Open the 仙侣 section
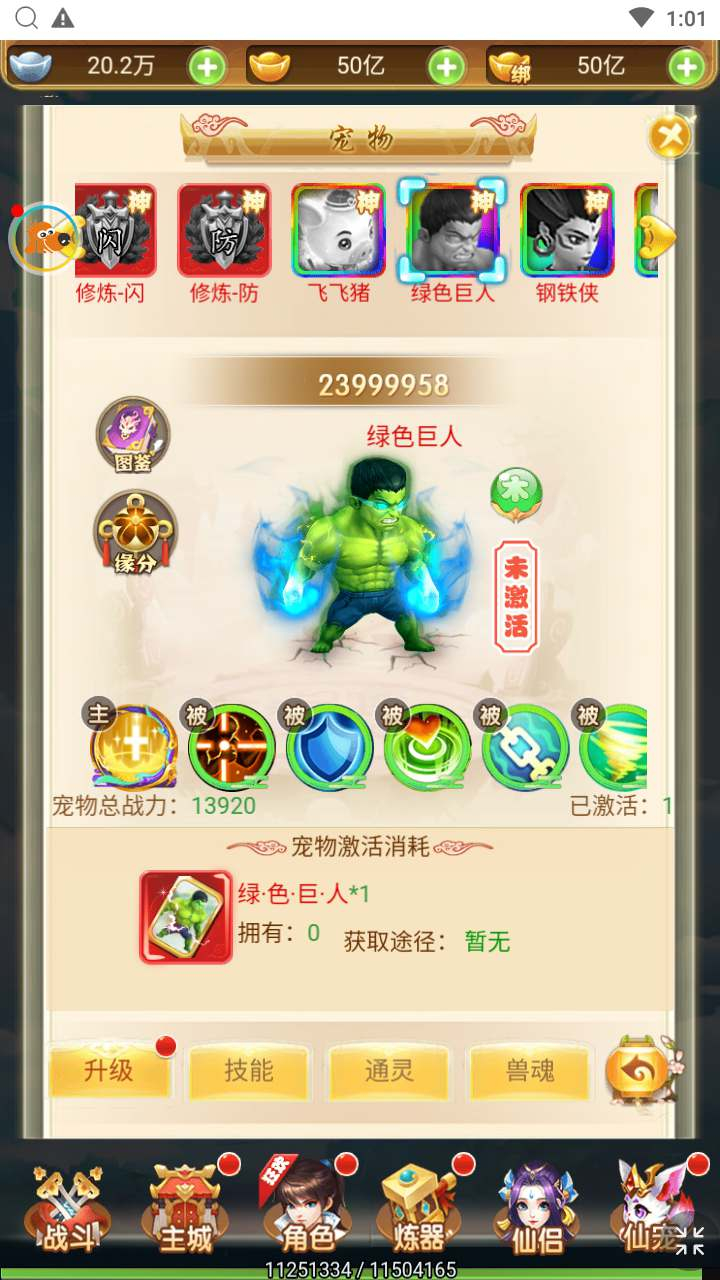720x1280 pixels. (537, 1209)
